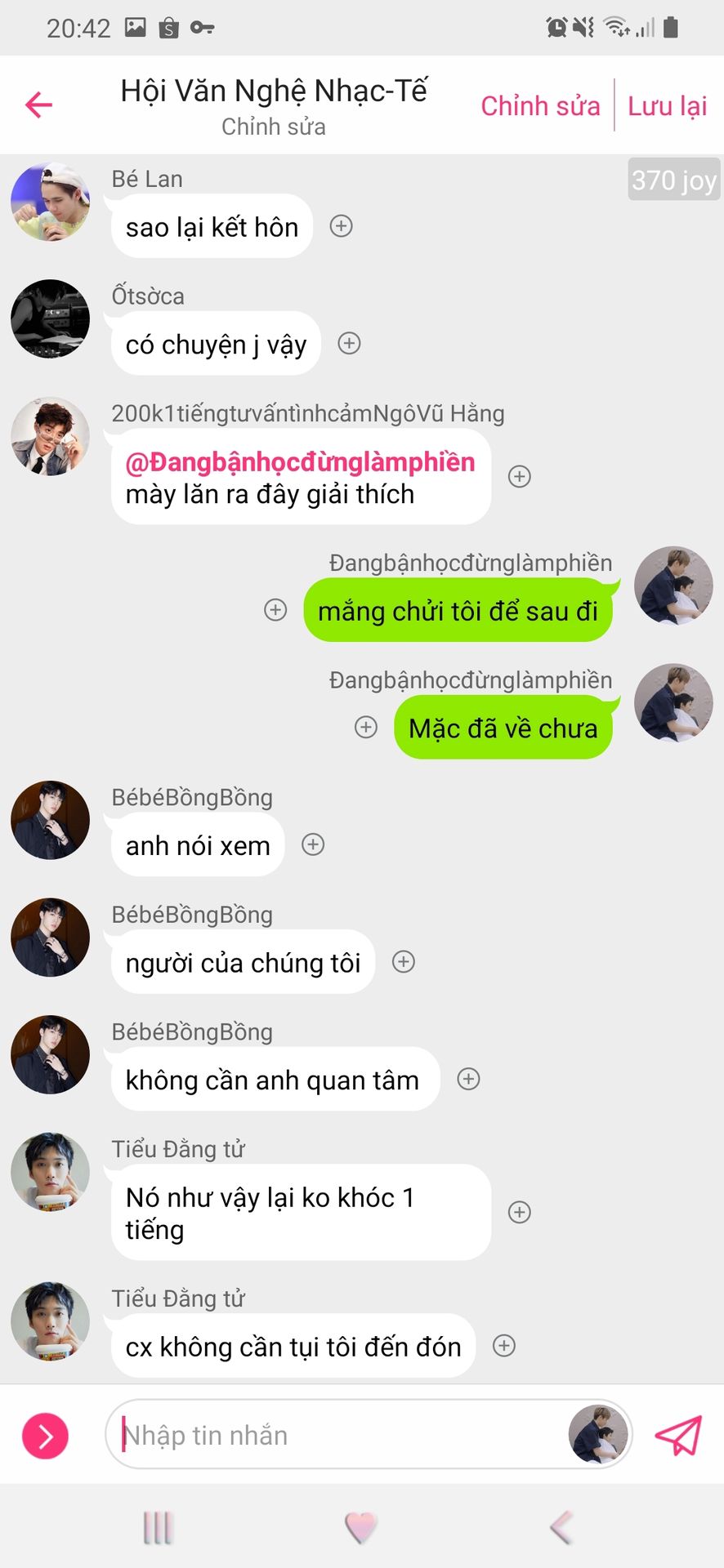Change the character avatar in the message box

(x=598, y=1435)
